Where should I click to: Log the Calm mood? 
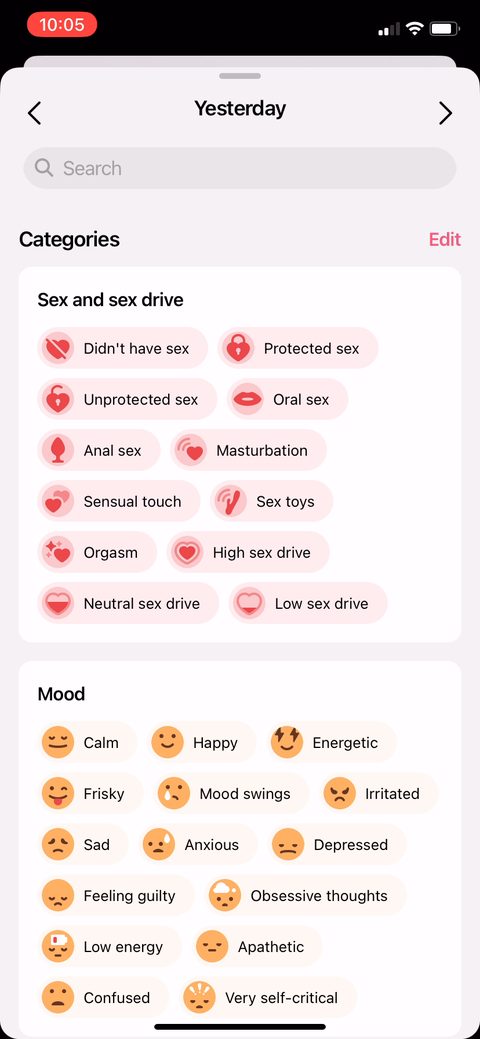pos(88,742)
